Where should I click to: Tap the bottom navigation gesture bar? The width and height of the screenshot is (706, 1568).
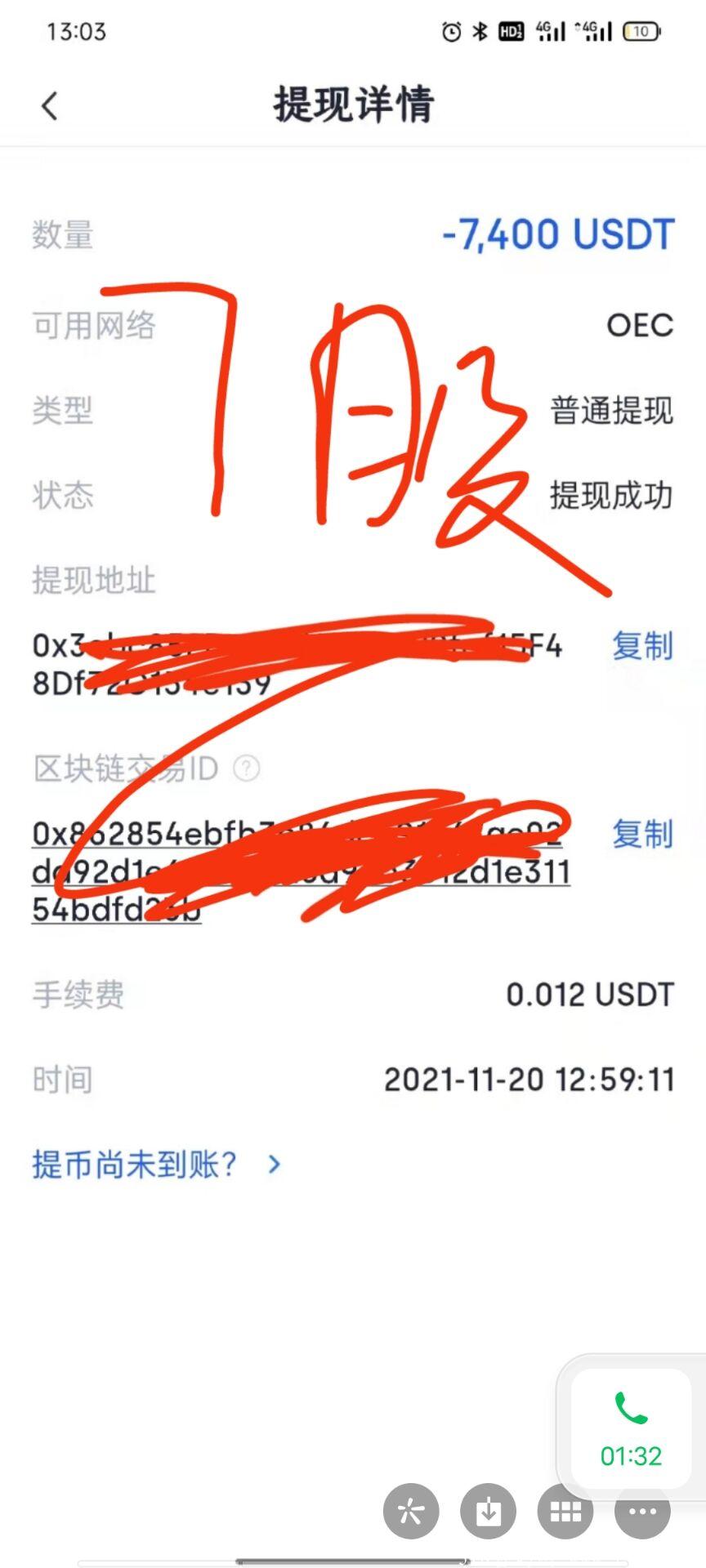tap(353, 1561)
